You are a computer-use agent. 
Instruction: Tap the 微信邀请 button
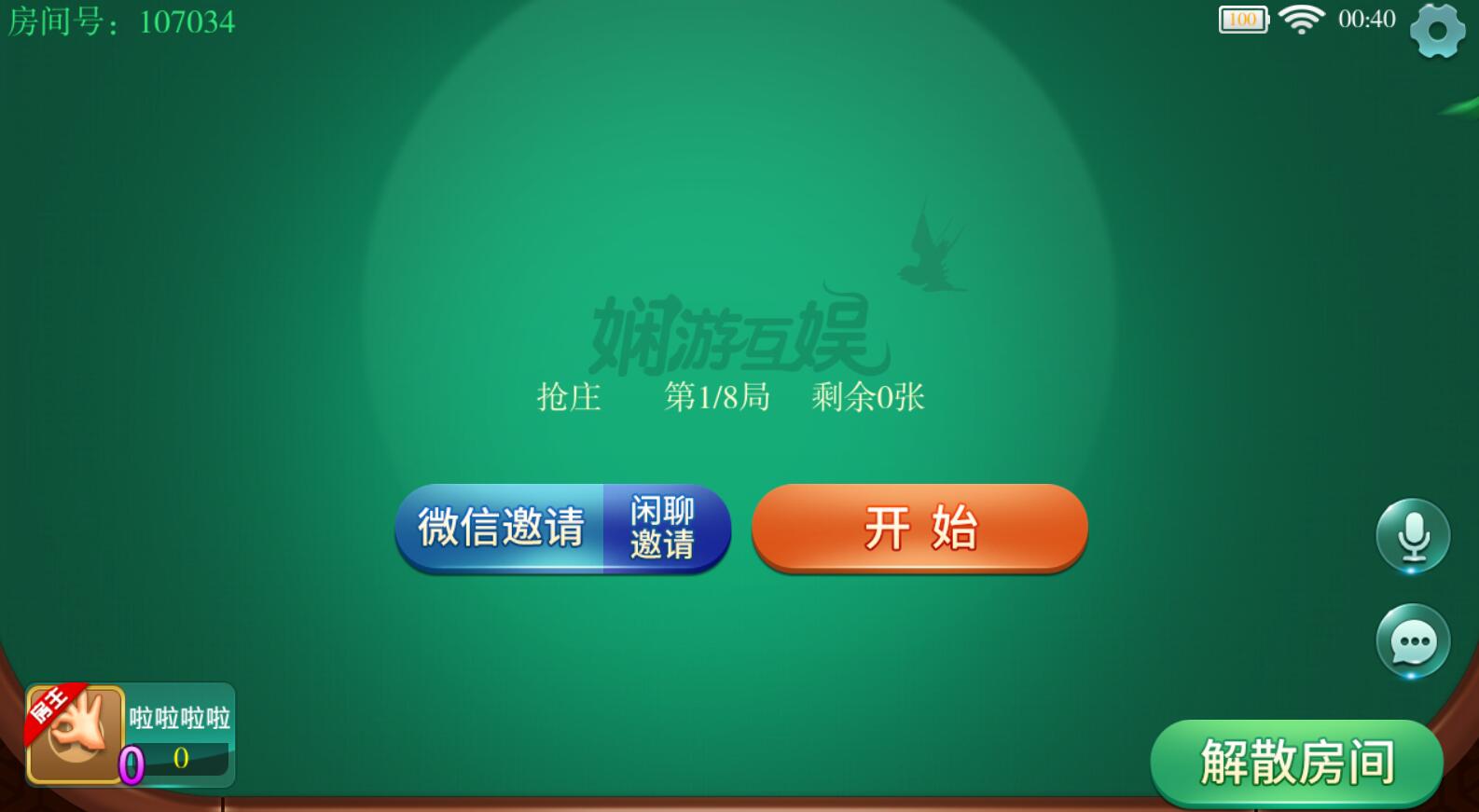pos(501,528)
